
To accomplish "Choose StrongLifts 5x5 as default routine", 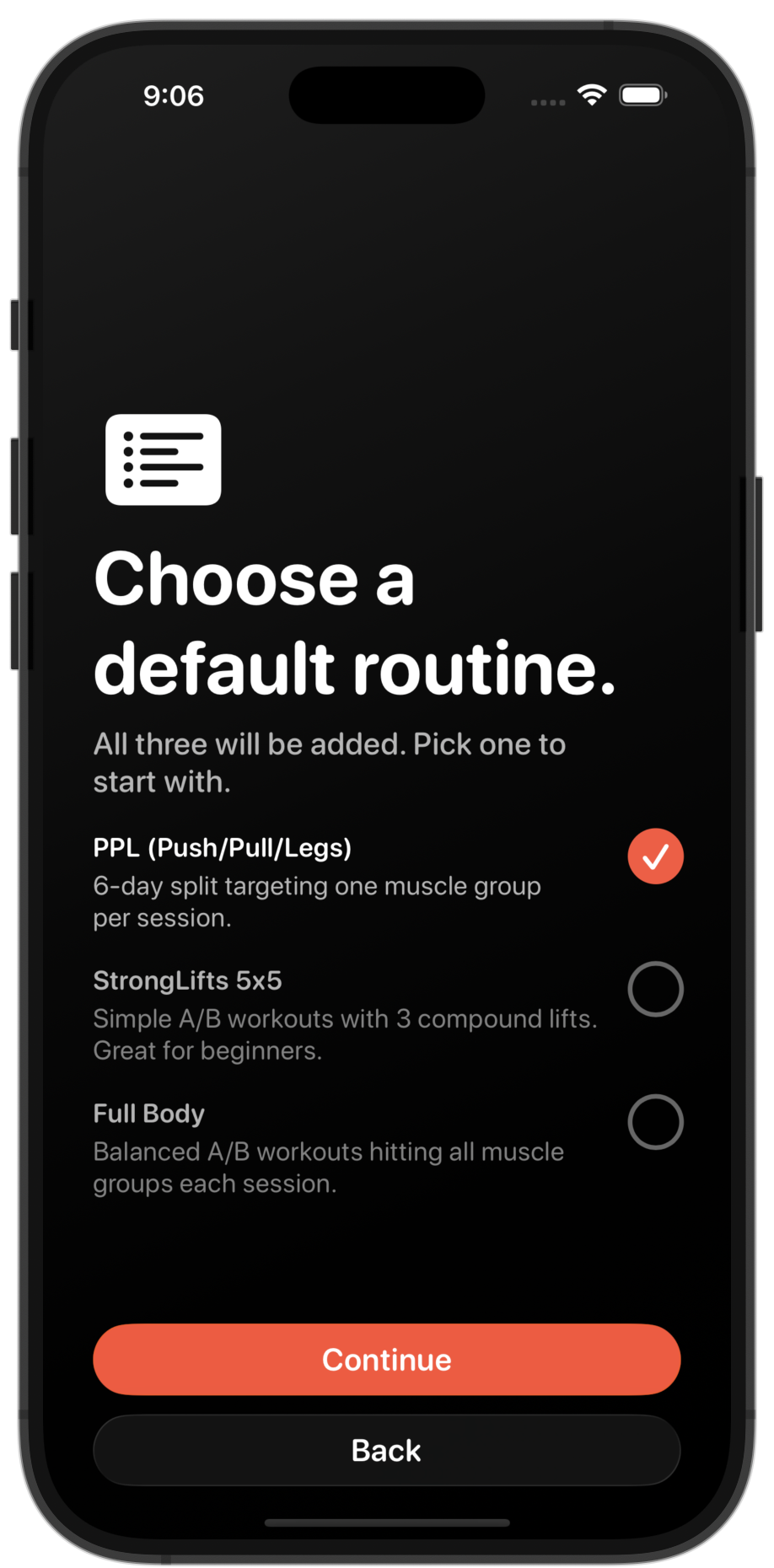I will pyautogui.click(x=655, y=989).
